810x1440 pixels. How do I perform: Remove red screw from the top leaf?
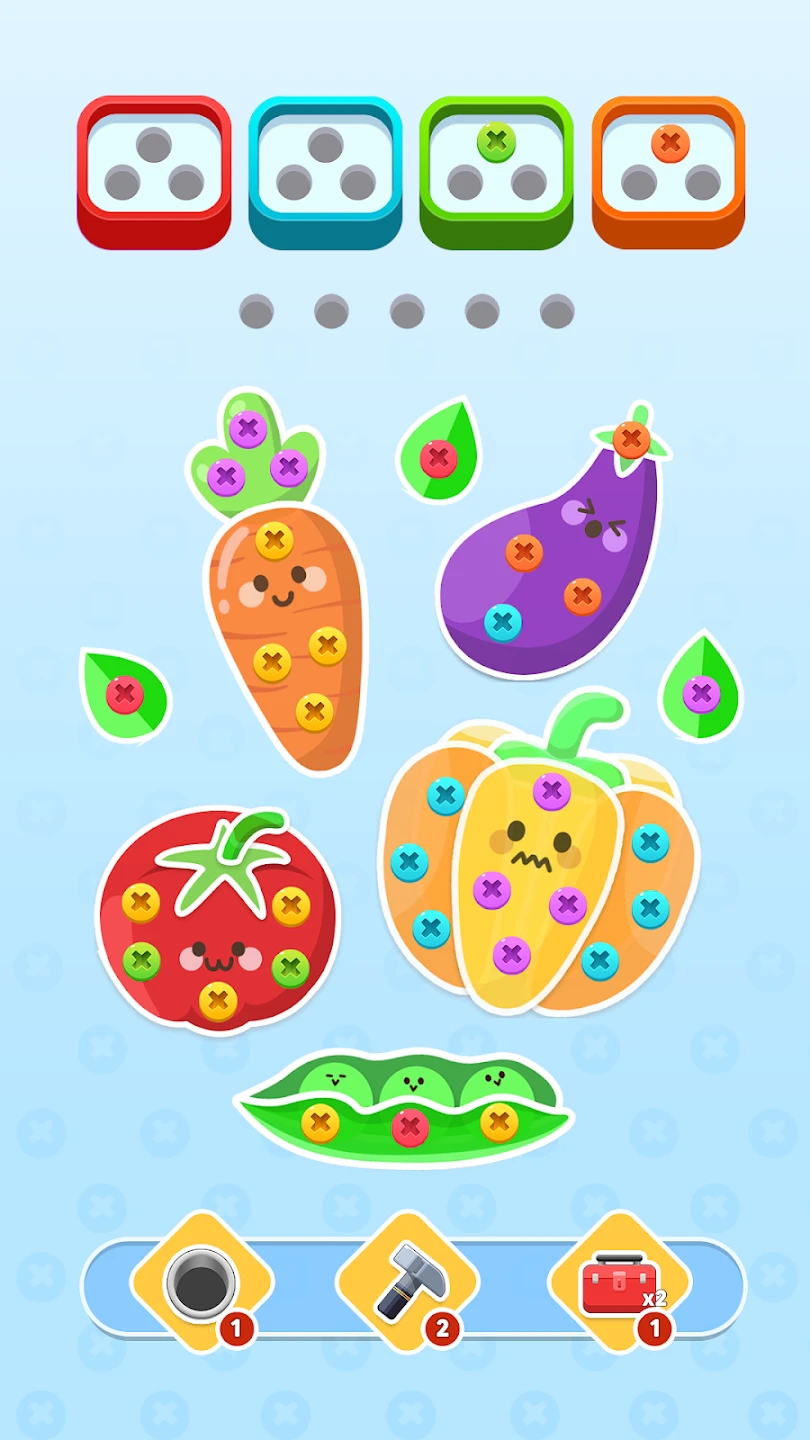pos(438,459)
